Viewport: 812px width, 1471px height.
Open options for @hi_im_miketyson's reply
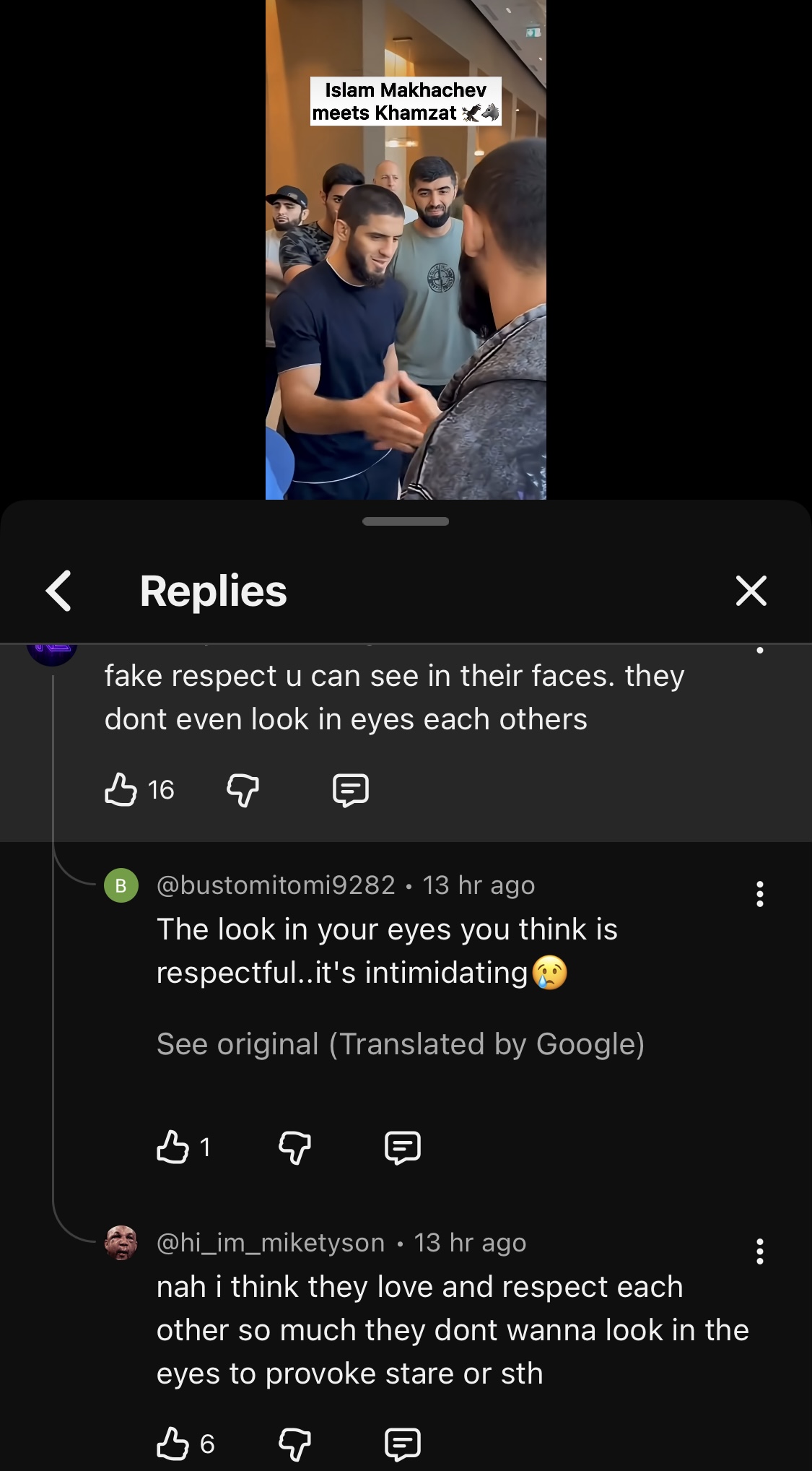tap(759, 1251)
